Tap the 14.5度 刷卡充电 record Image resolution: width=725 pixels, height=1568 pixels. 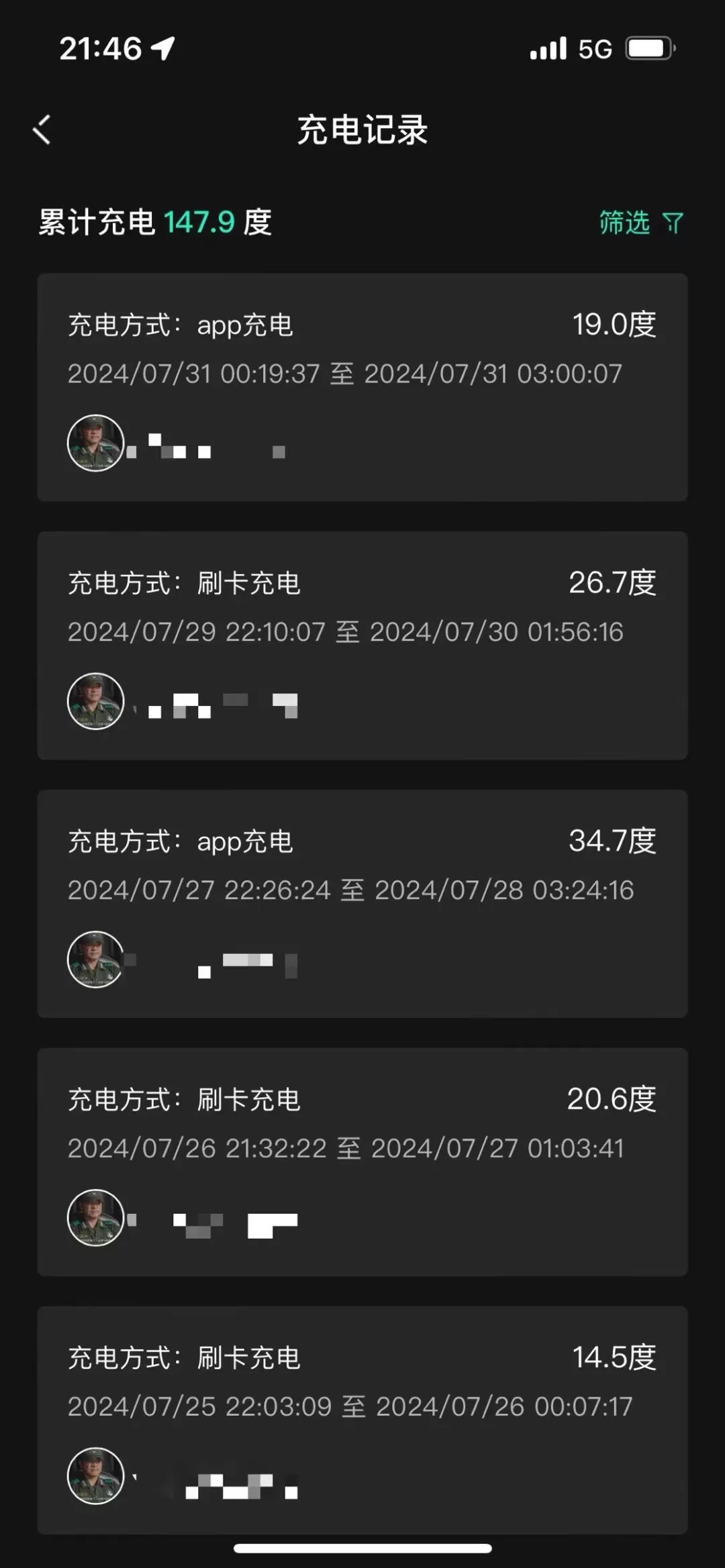click(x=362, y=1420)
